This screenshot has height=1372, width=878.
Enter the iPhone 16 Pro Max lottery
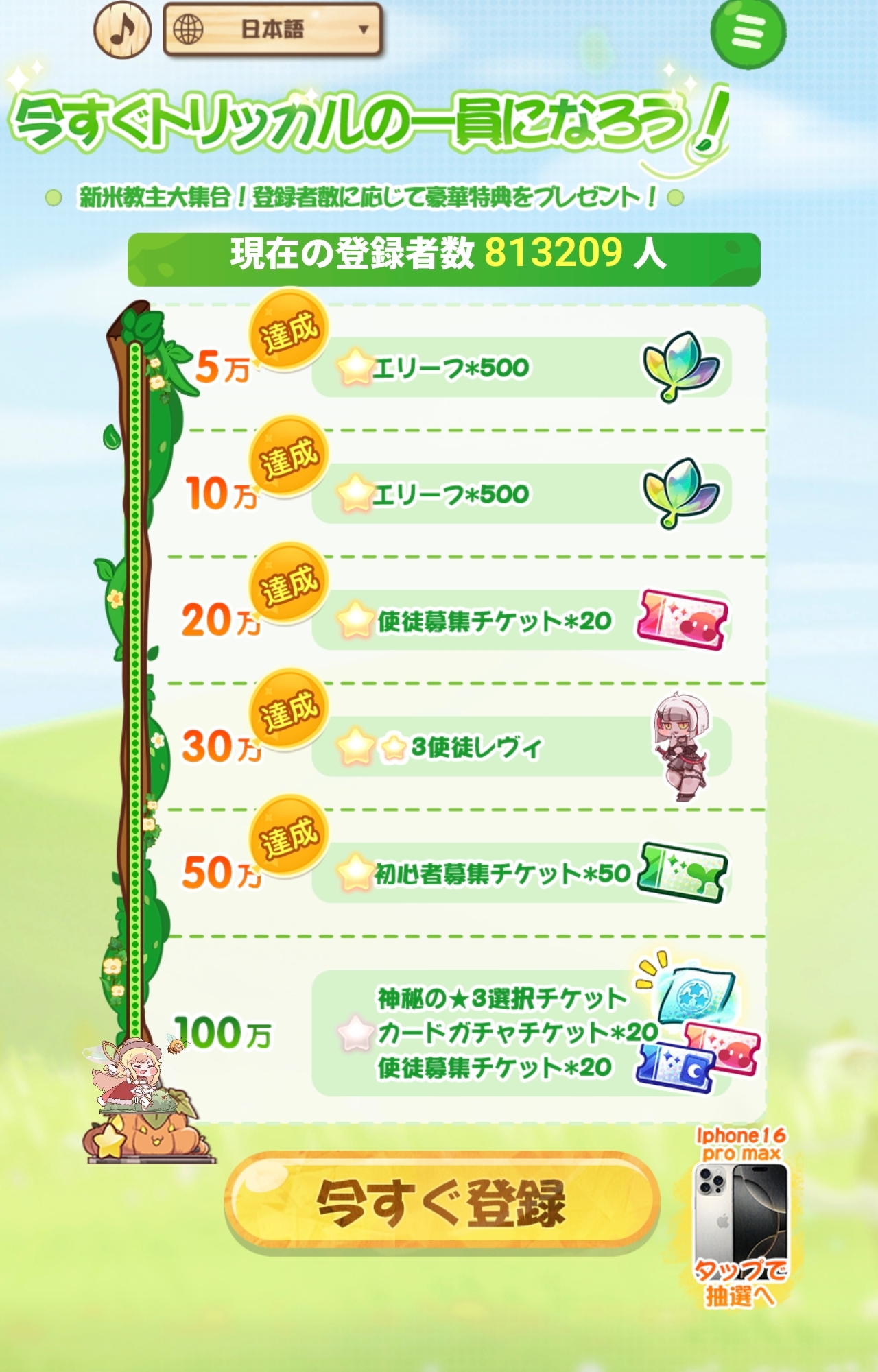coord(740,1218)
